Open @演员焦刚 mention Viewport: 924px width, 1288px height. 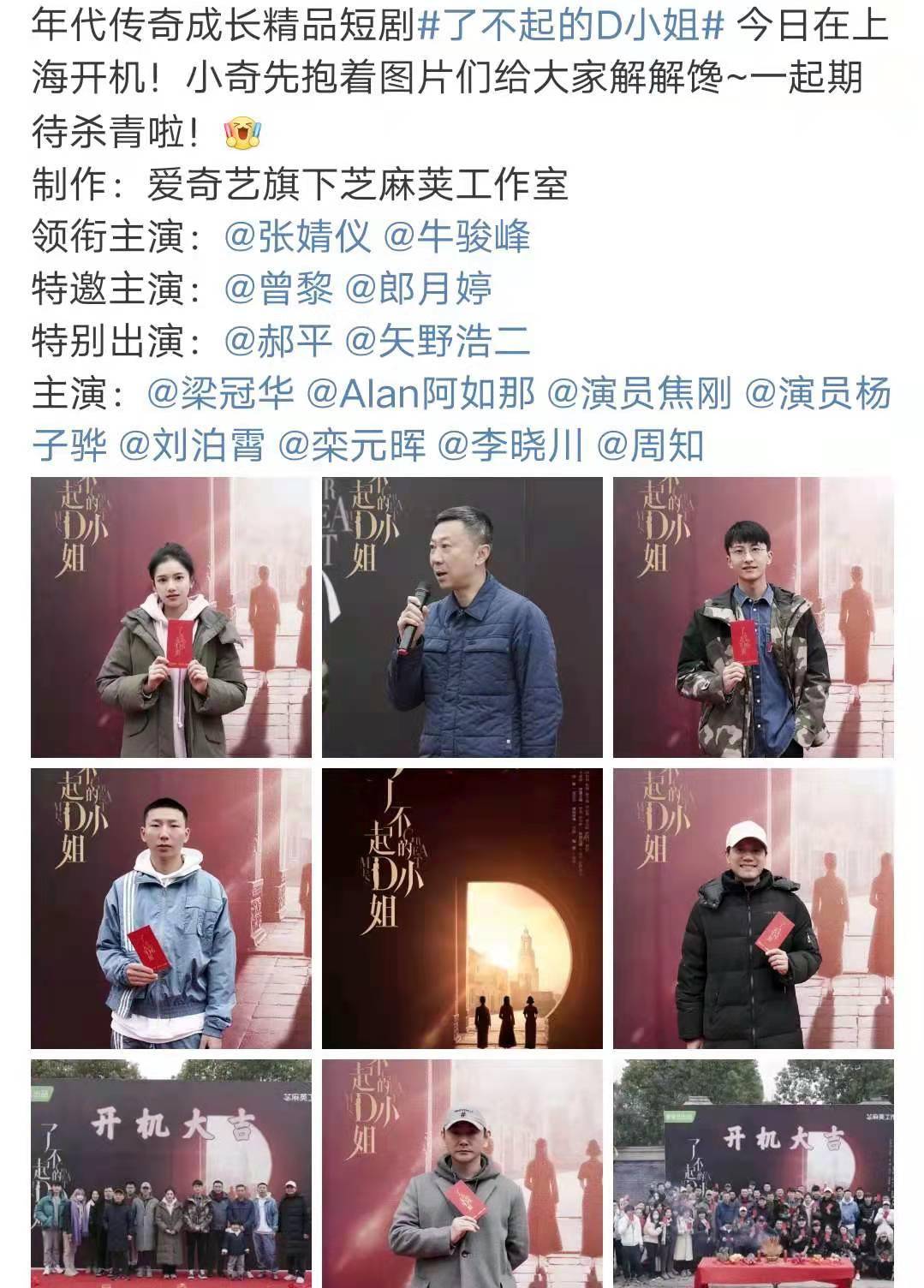tap(639, 393)
